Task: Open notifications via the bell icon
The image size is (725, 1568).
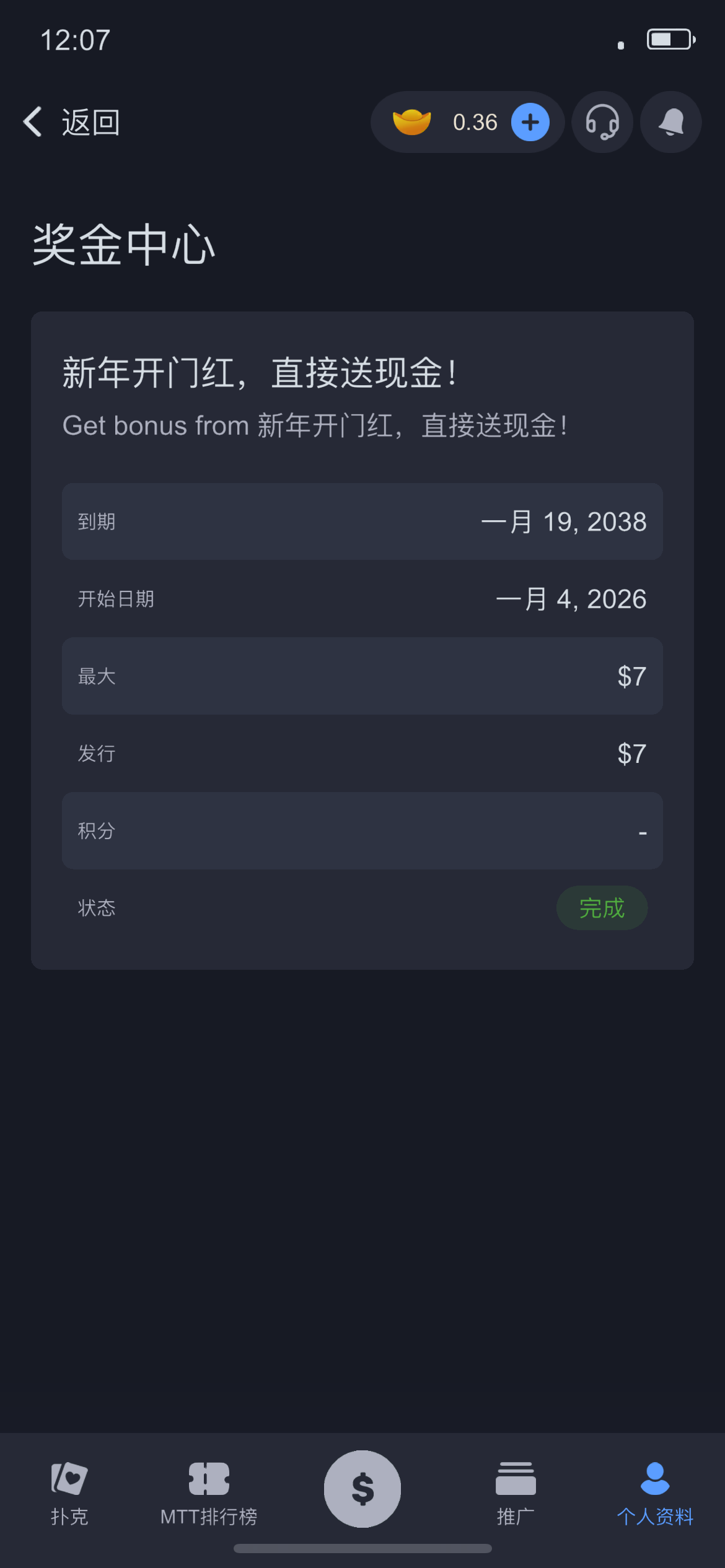Action: [670, 122]
